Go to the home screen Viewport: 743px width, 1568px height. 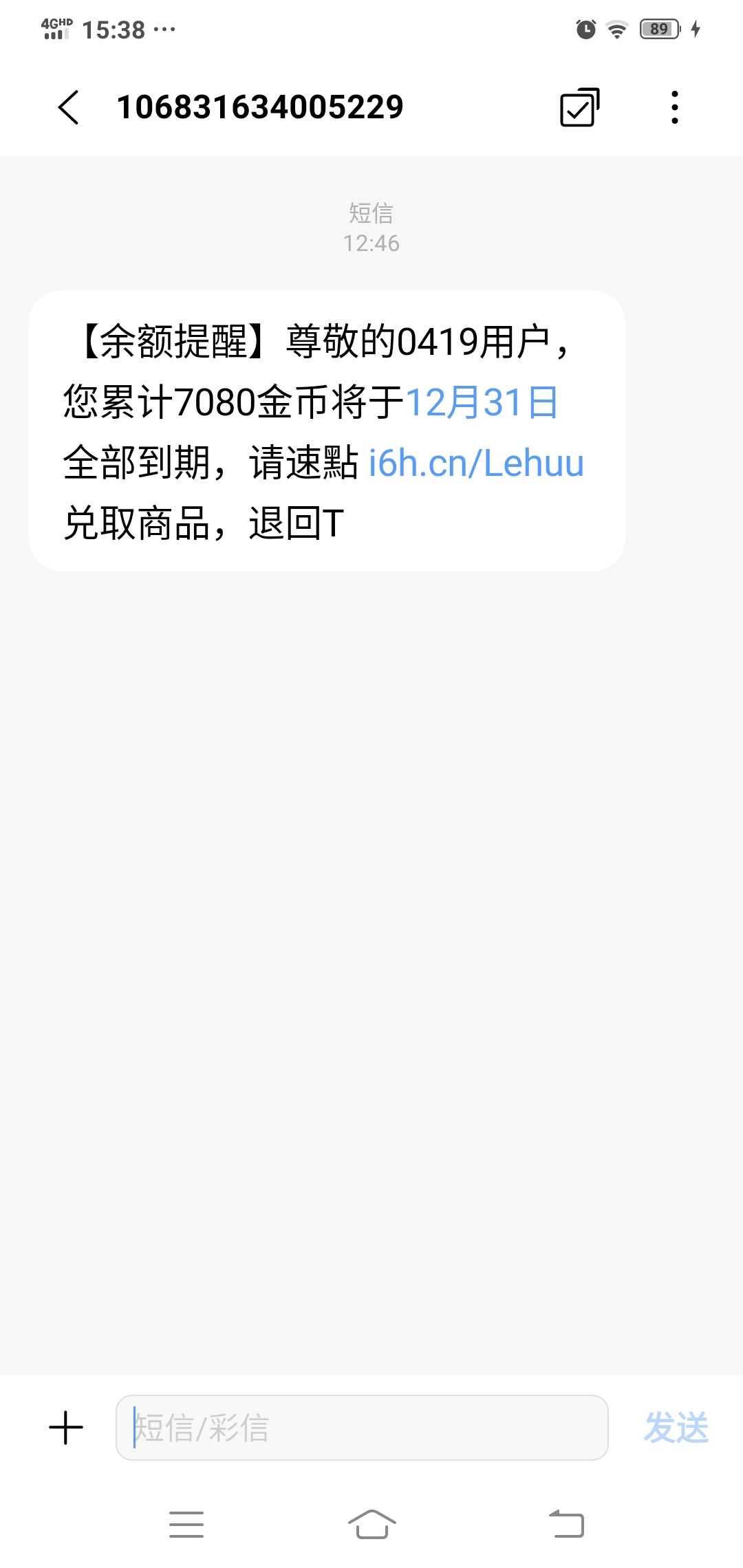pos(371,1525)
